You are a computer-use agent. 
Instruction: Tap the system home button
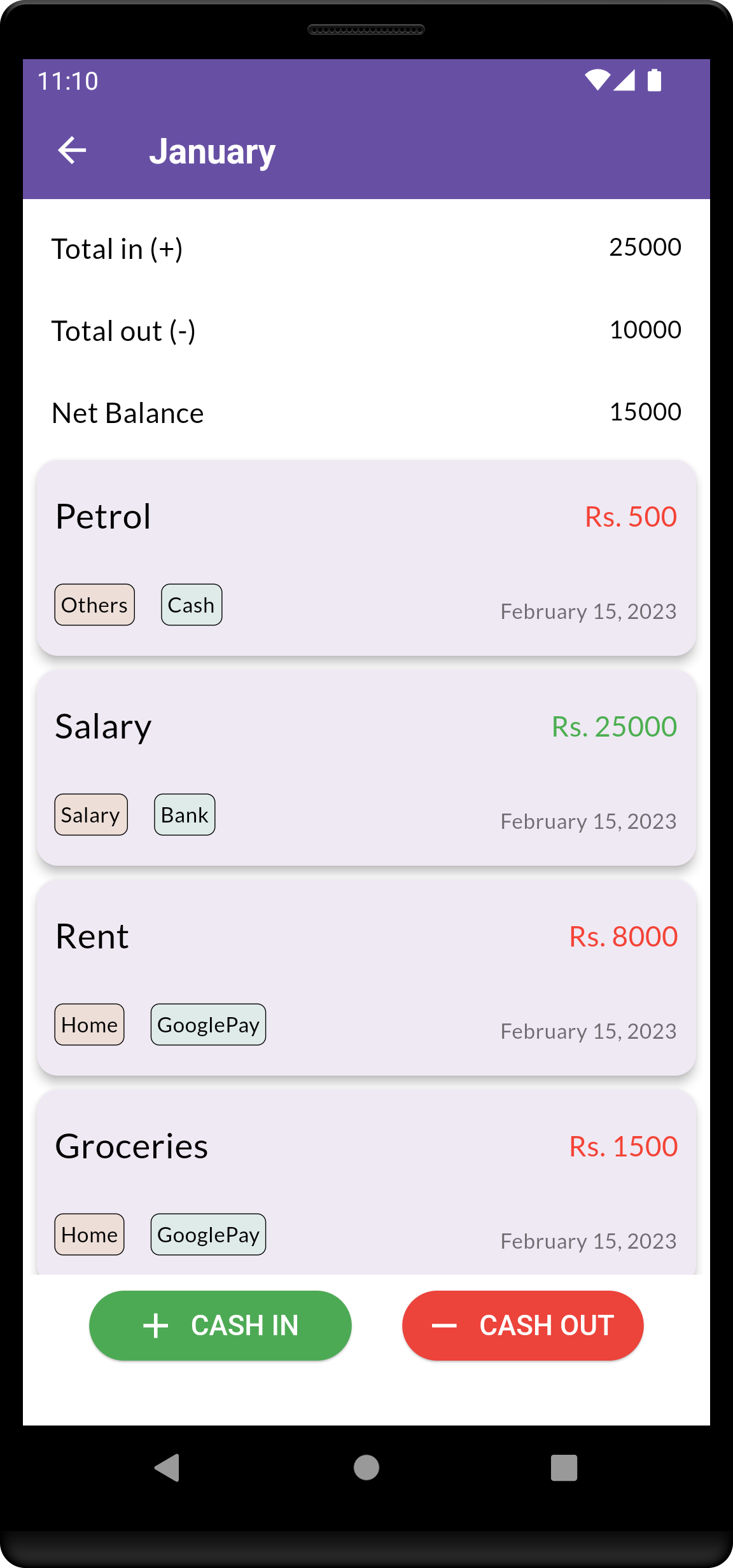(x=366, y=1467)
